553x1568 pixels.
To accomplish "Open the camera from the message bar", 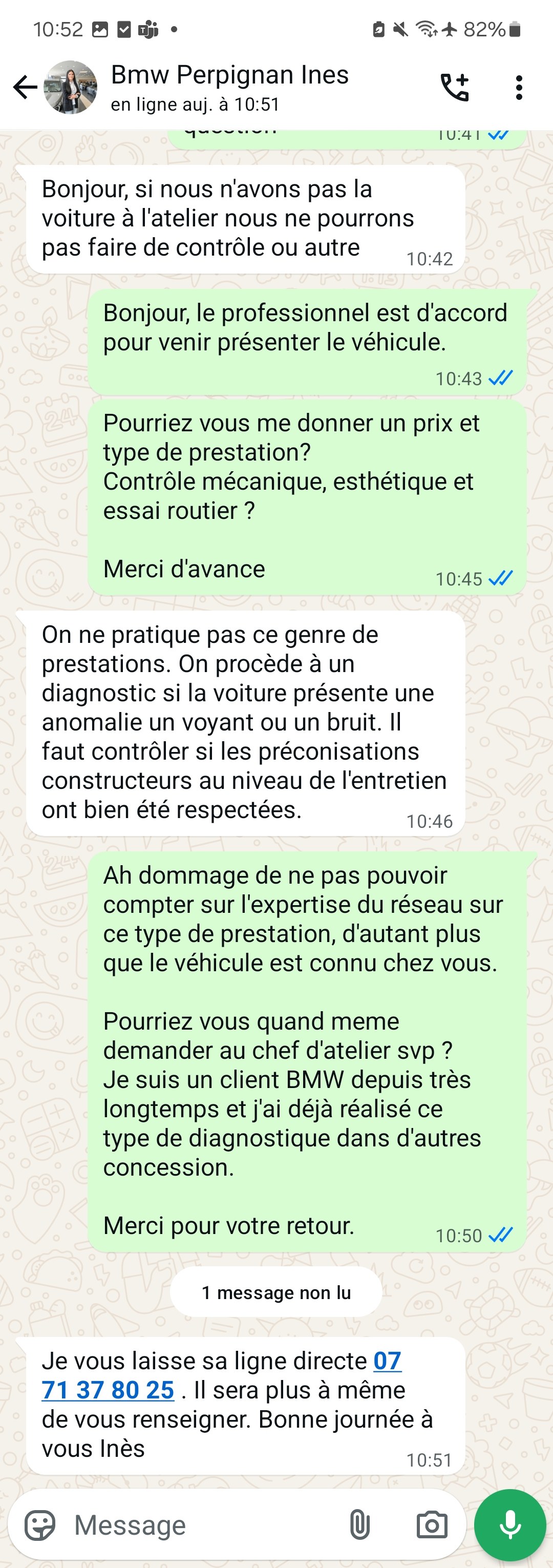I will 431,1525.
